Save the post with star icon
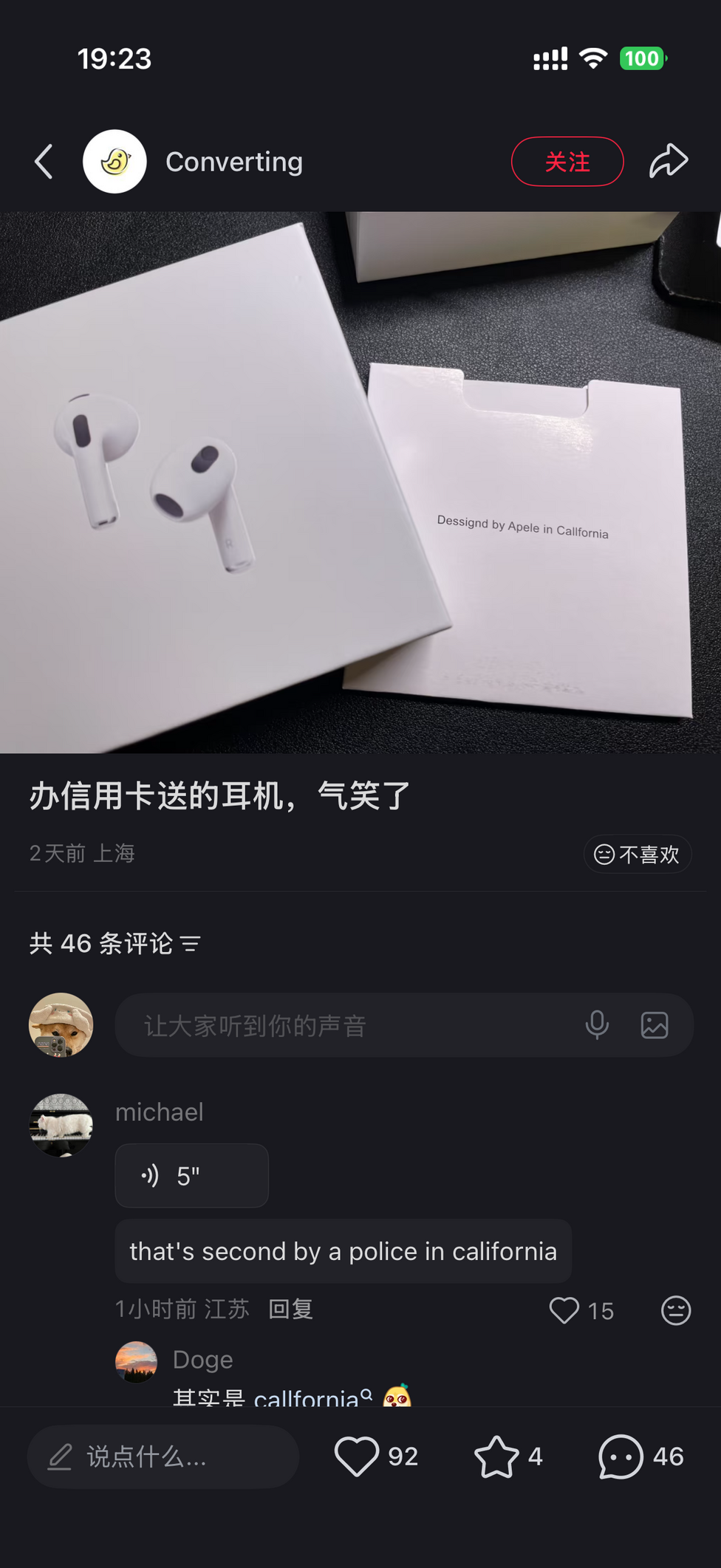 coord(496,1456)
